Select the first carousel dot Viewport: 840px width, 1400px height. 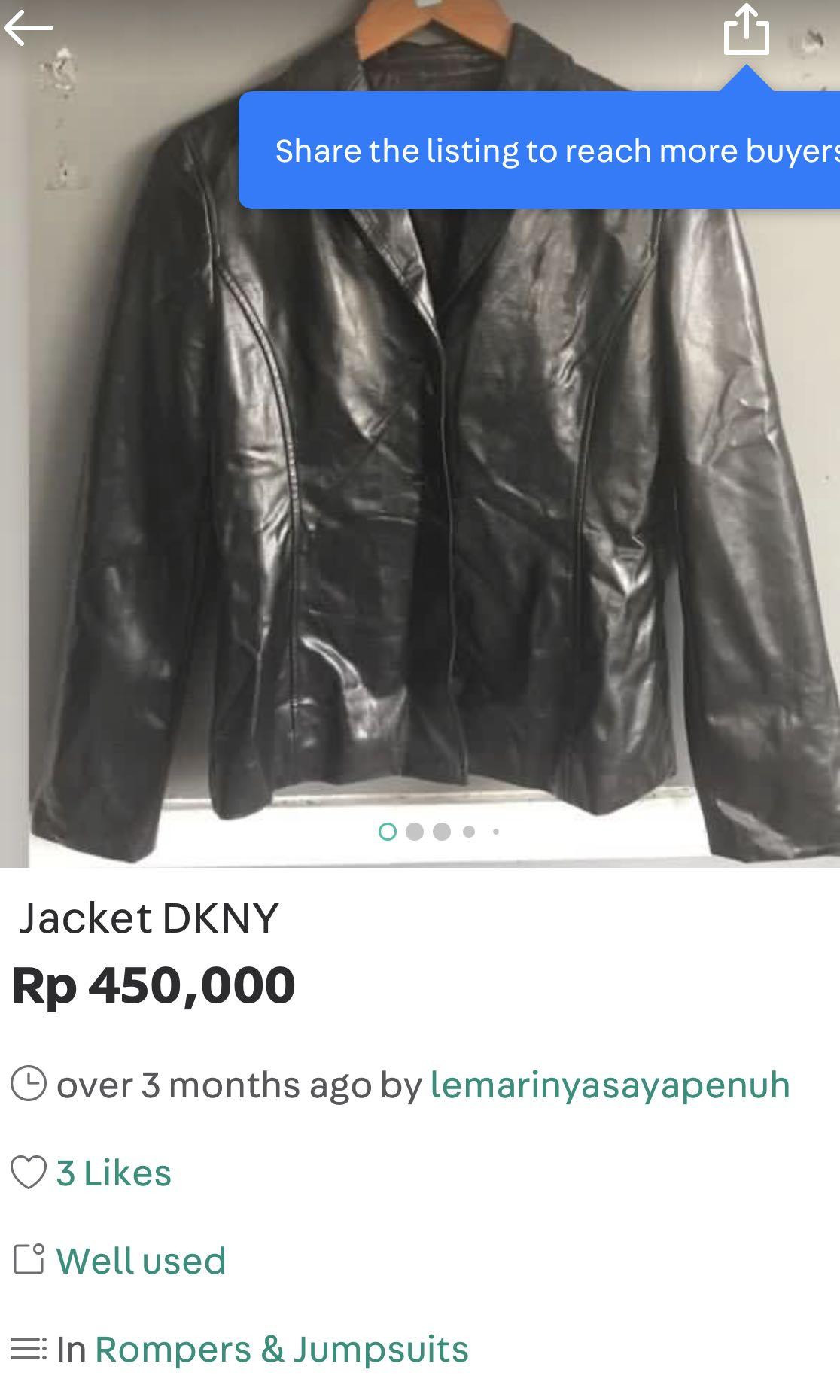pyautogui.click(x=388, y=831)
